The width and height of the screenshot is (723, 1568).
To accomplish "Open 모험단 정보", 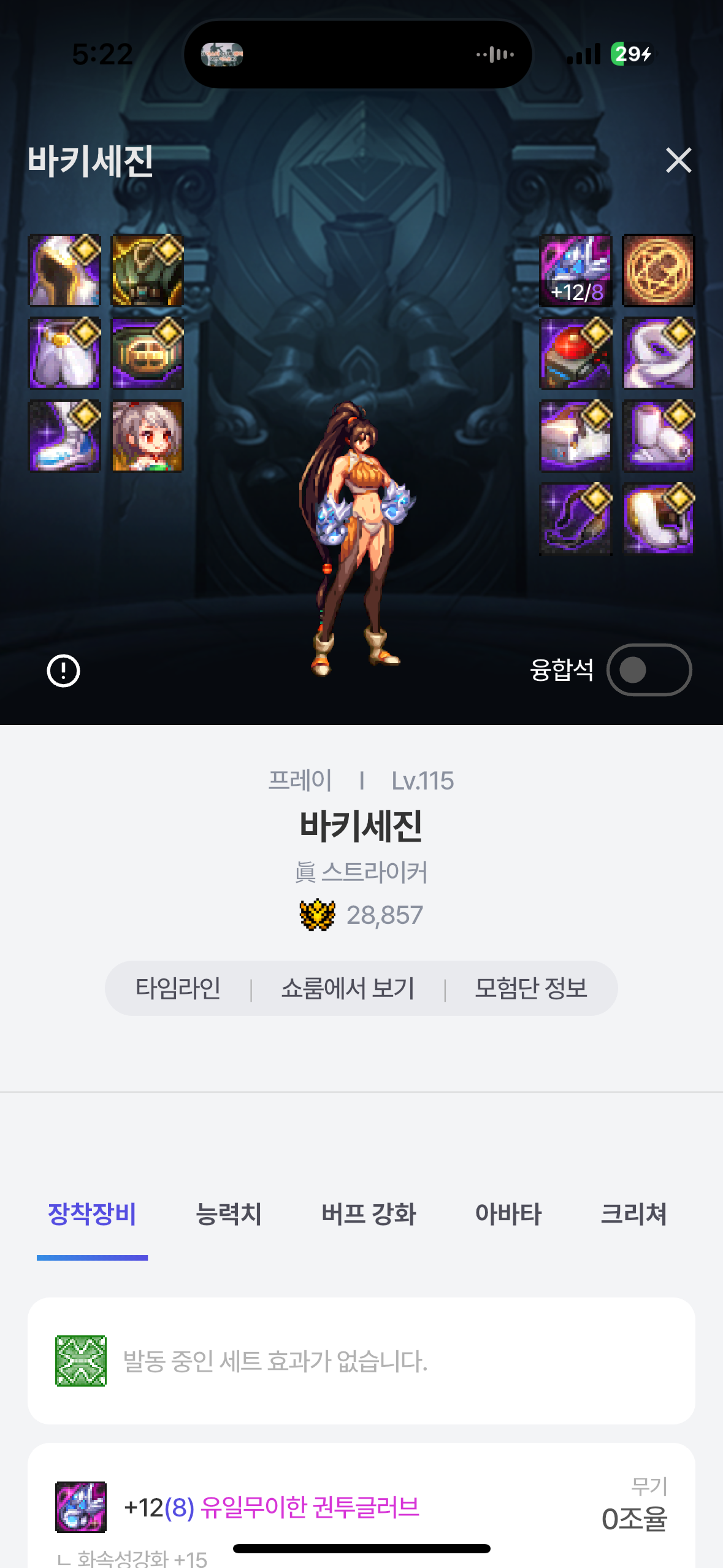I will (531, 988).
